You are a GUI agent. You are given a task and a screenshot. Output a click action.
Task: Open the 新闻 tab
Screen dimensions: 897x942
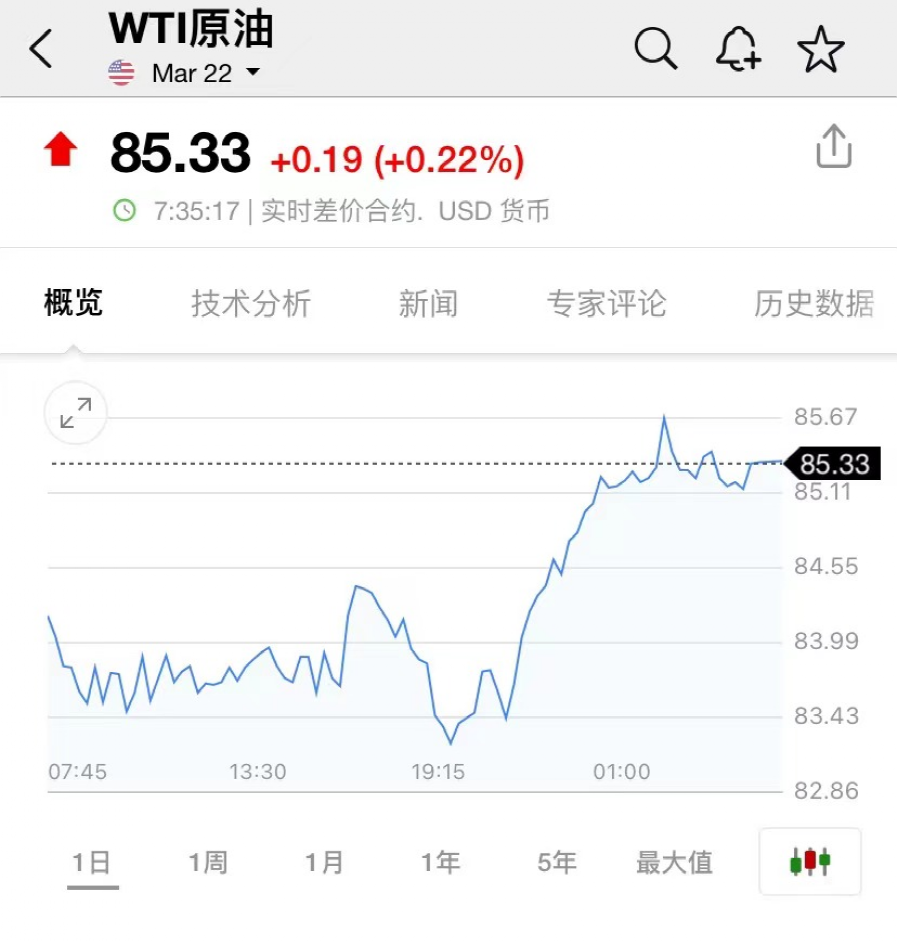pyautogui.click(x=428, y=303)
